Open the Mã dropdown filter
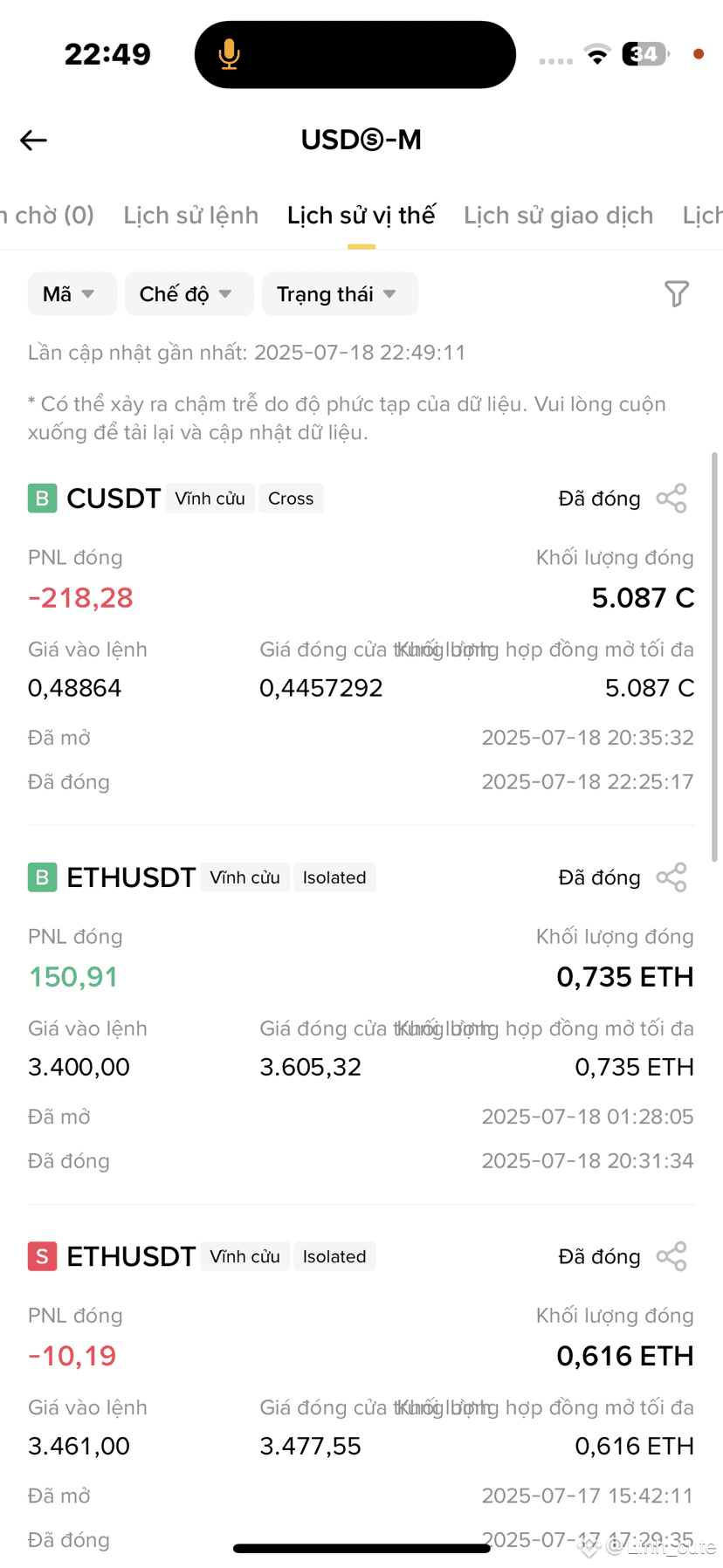The width and height of the screenshot is (723, 1568). (72, 294)
